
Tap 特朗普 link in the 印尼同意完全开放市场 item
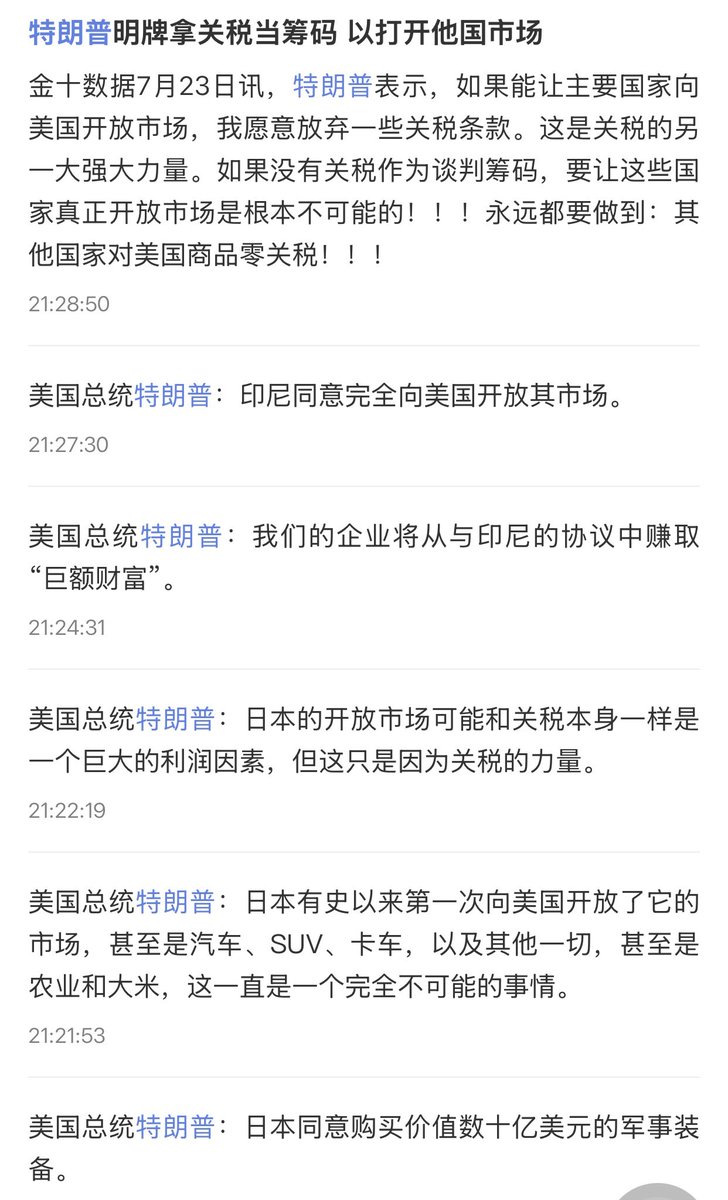pos(174,395)
